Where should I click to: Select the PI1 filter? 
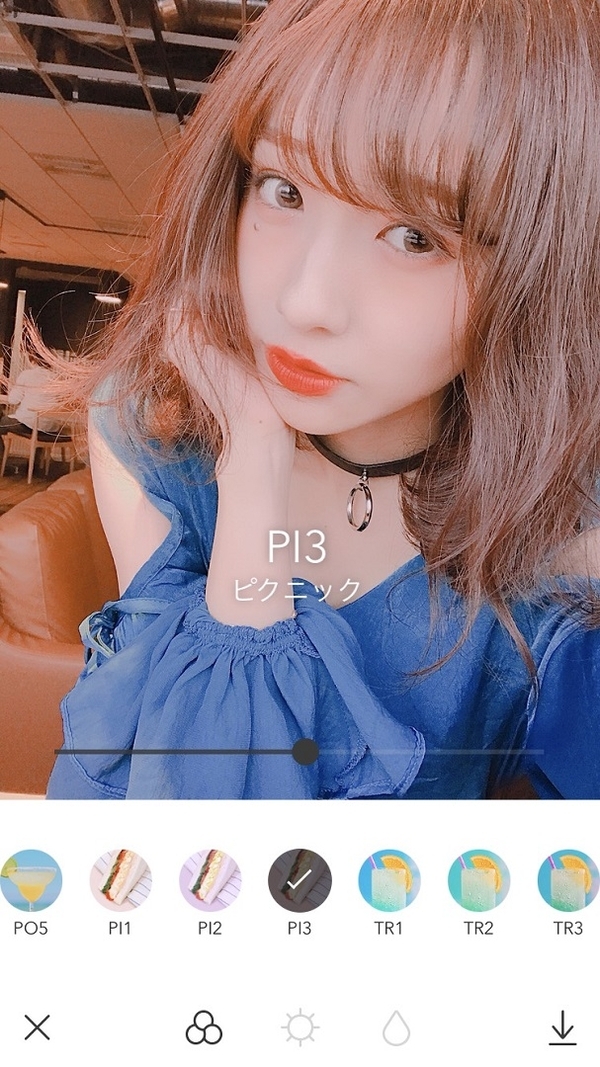pyautogui.click(x=121, y=880)
